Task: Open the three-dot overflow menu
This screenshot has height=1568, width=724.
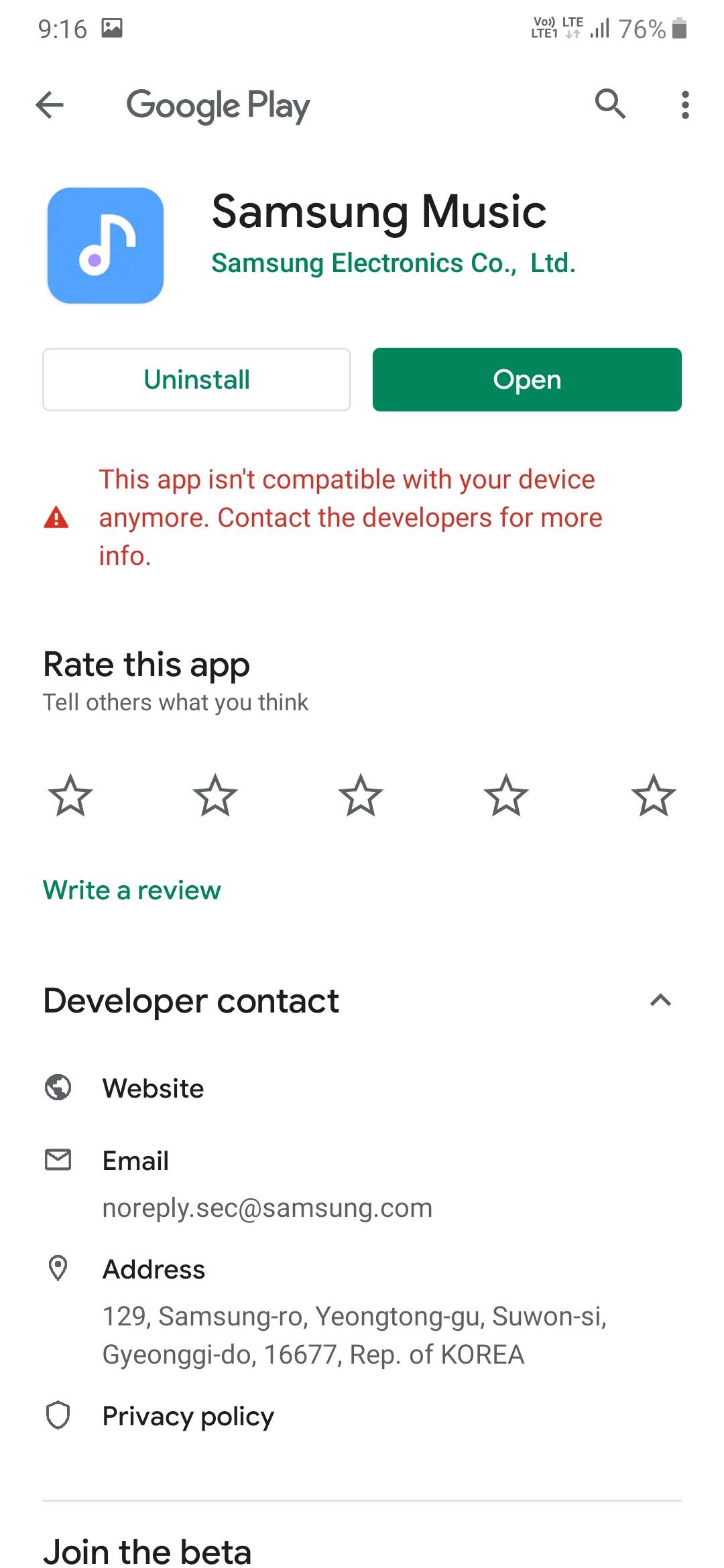Action: point(684,105)
